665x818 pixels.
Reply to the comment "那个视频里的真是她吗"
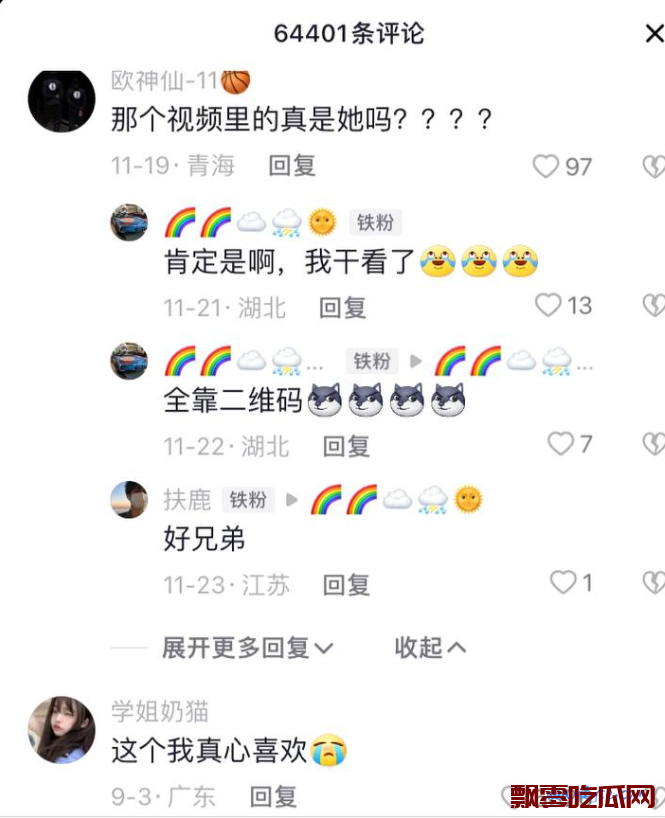(x=292, y=166)
